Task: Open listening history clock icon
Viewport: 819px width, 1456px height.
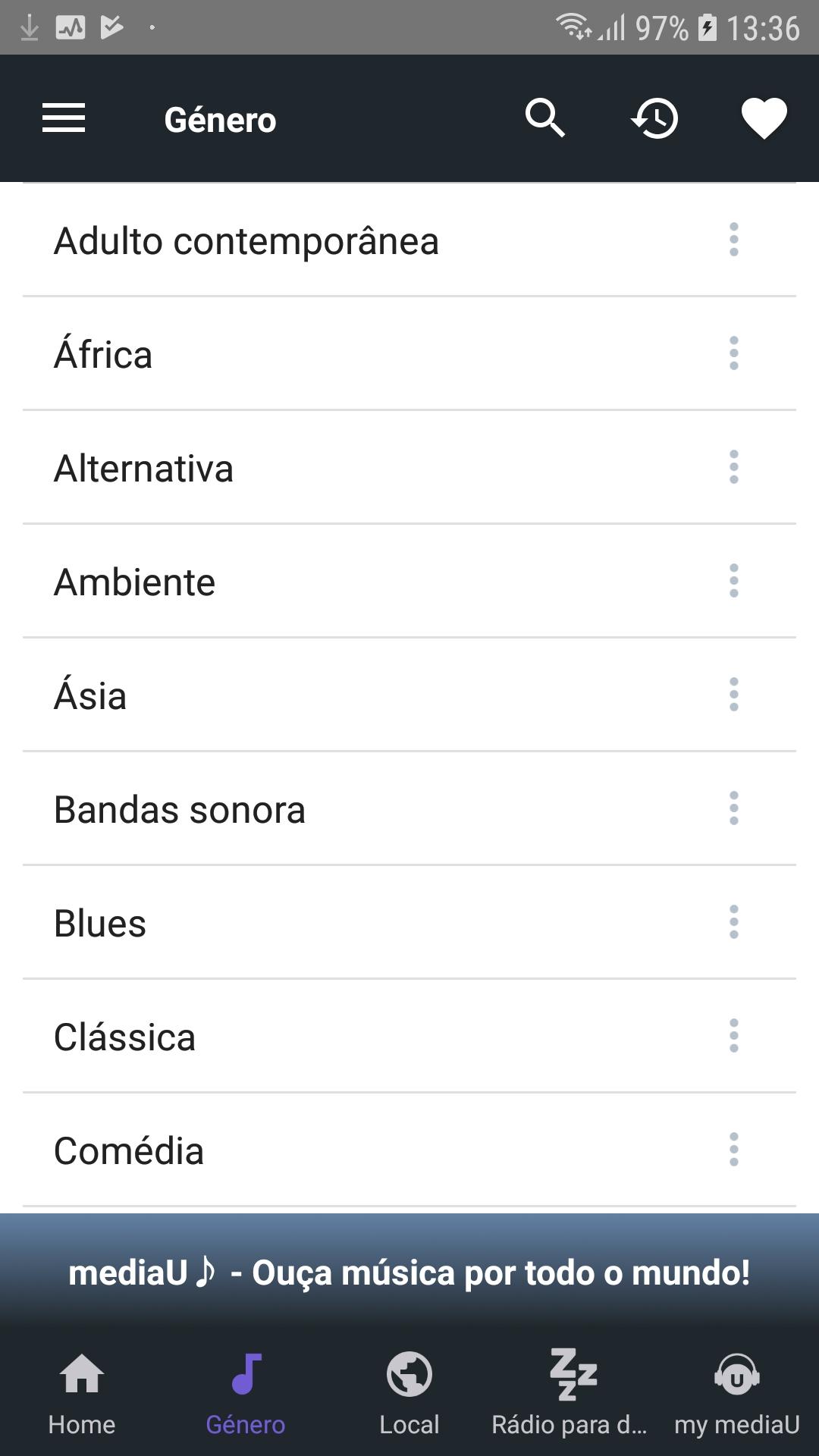Action: click(x=654, y=118)
